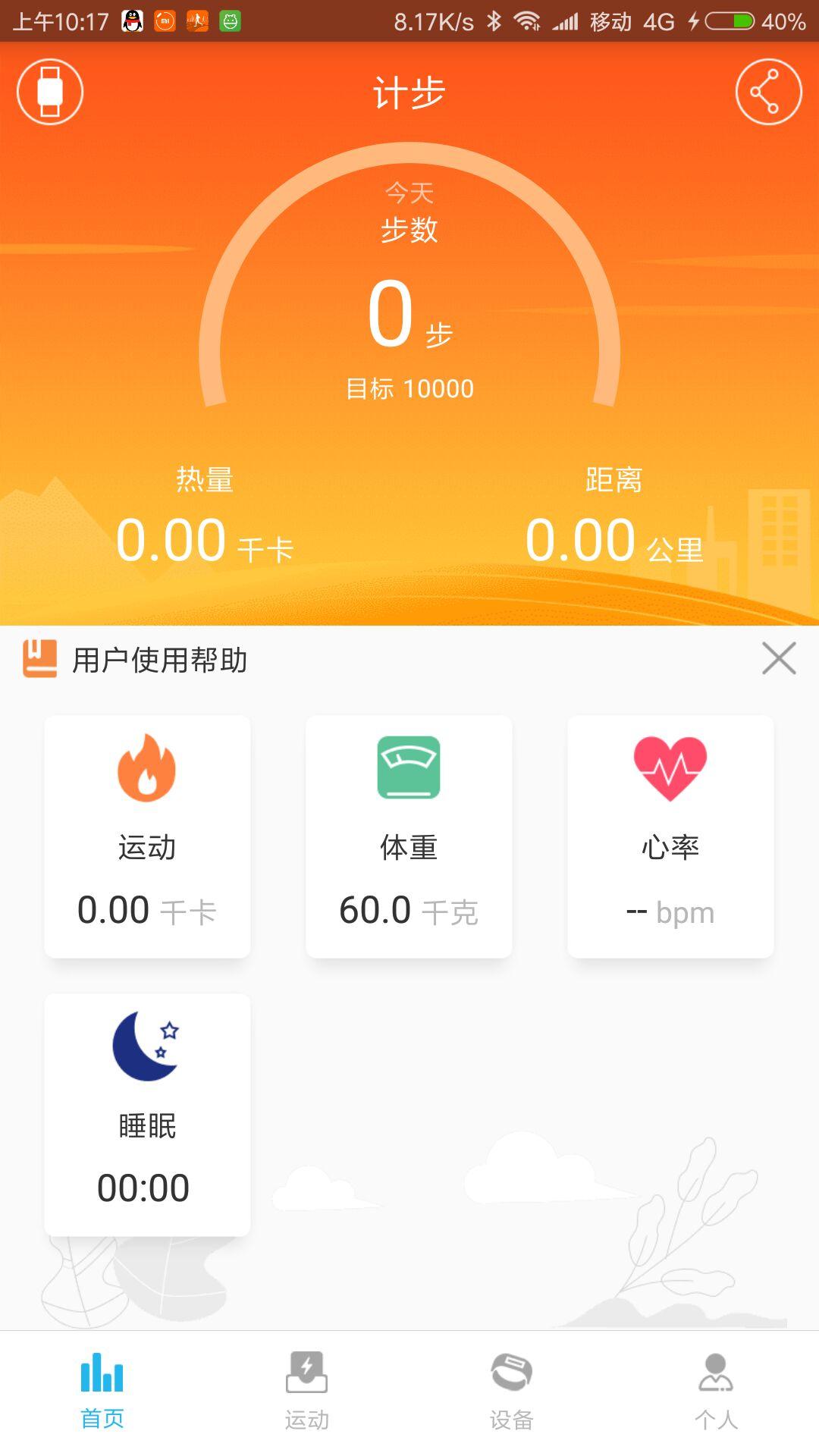Open the watch device icon

pos(50,92)
